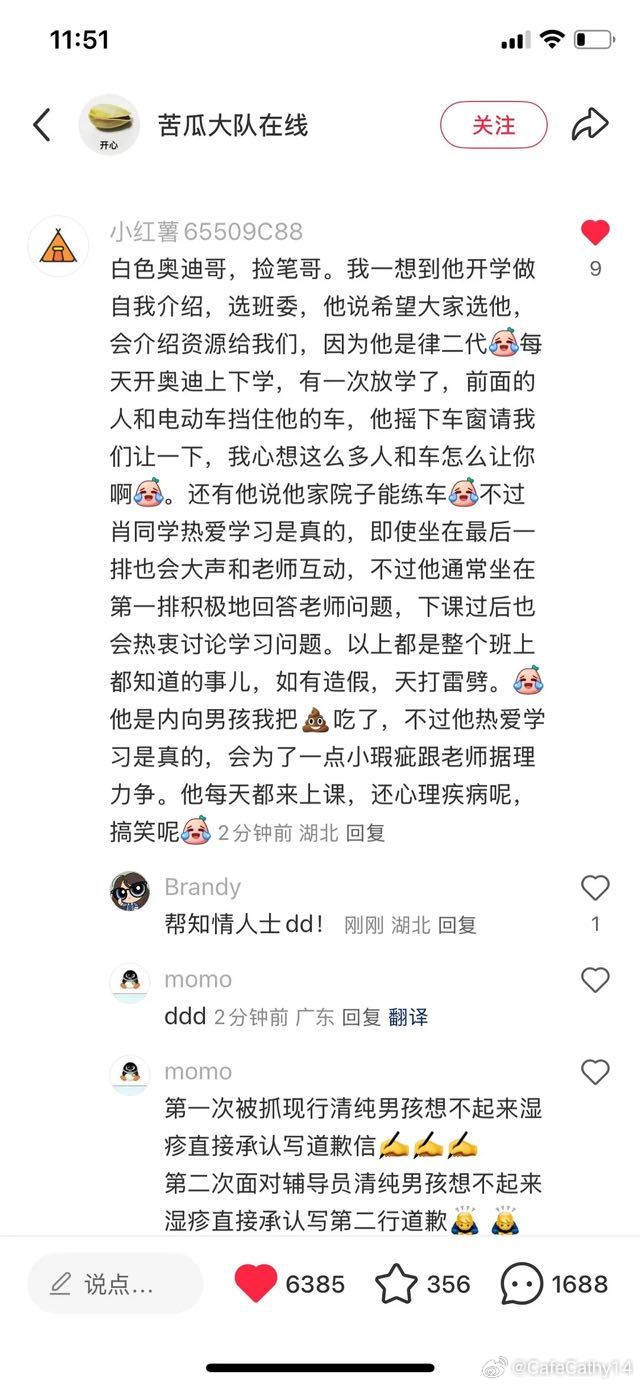640x1386 pixels.
Task: Like momo's "ddd" comment
Action: (595, 980)
